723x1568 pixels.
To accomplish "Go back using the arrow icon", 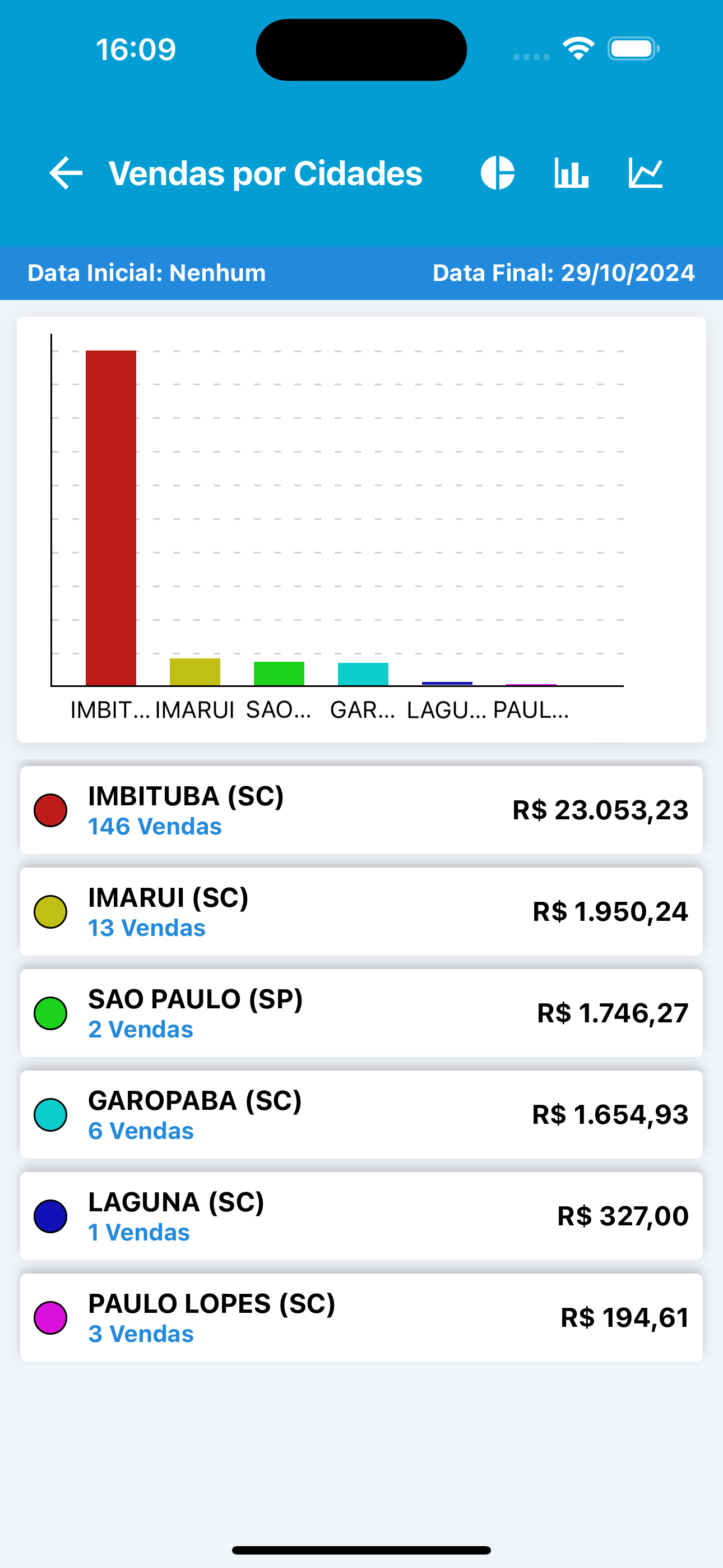I will 66,173.
